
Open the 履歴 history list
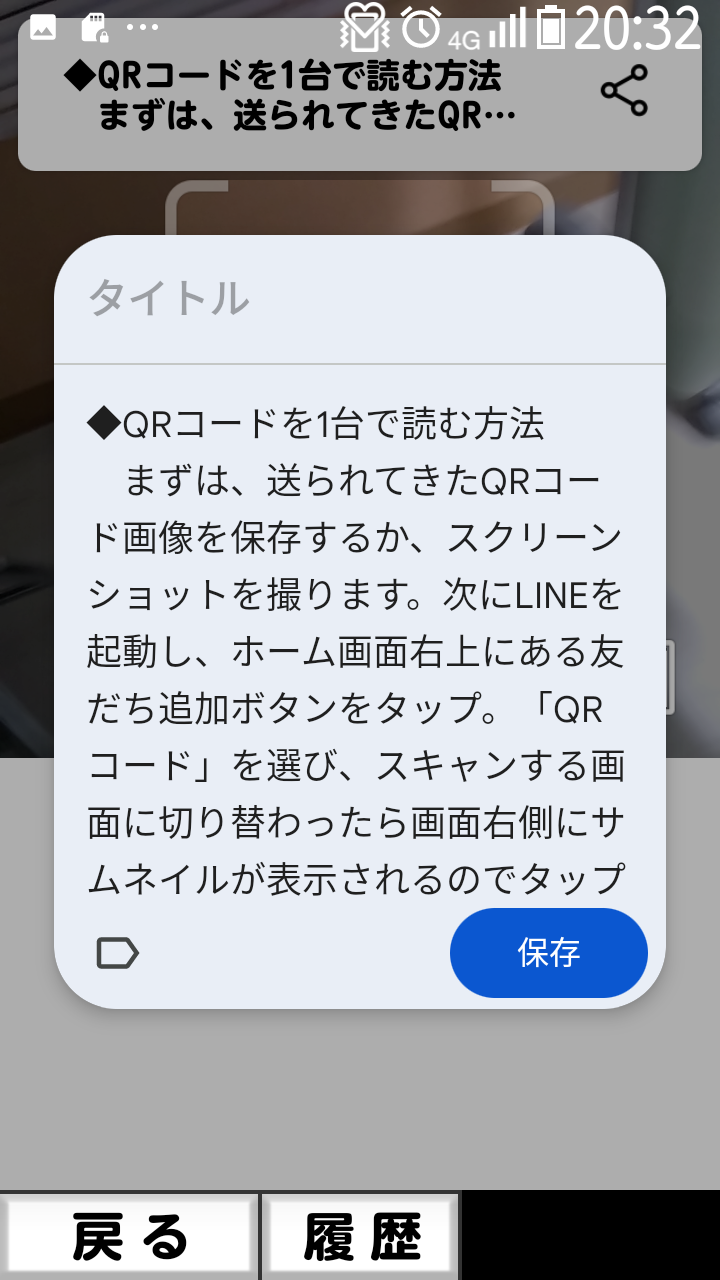[362, 1237]
